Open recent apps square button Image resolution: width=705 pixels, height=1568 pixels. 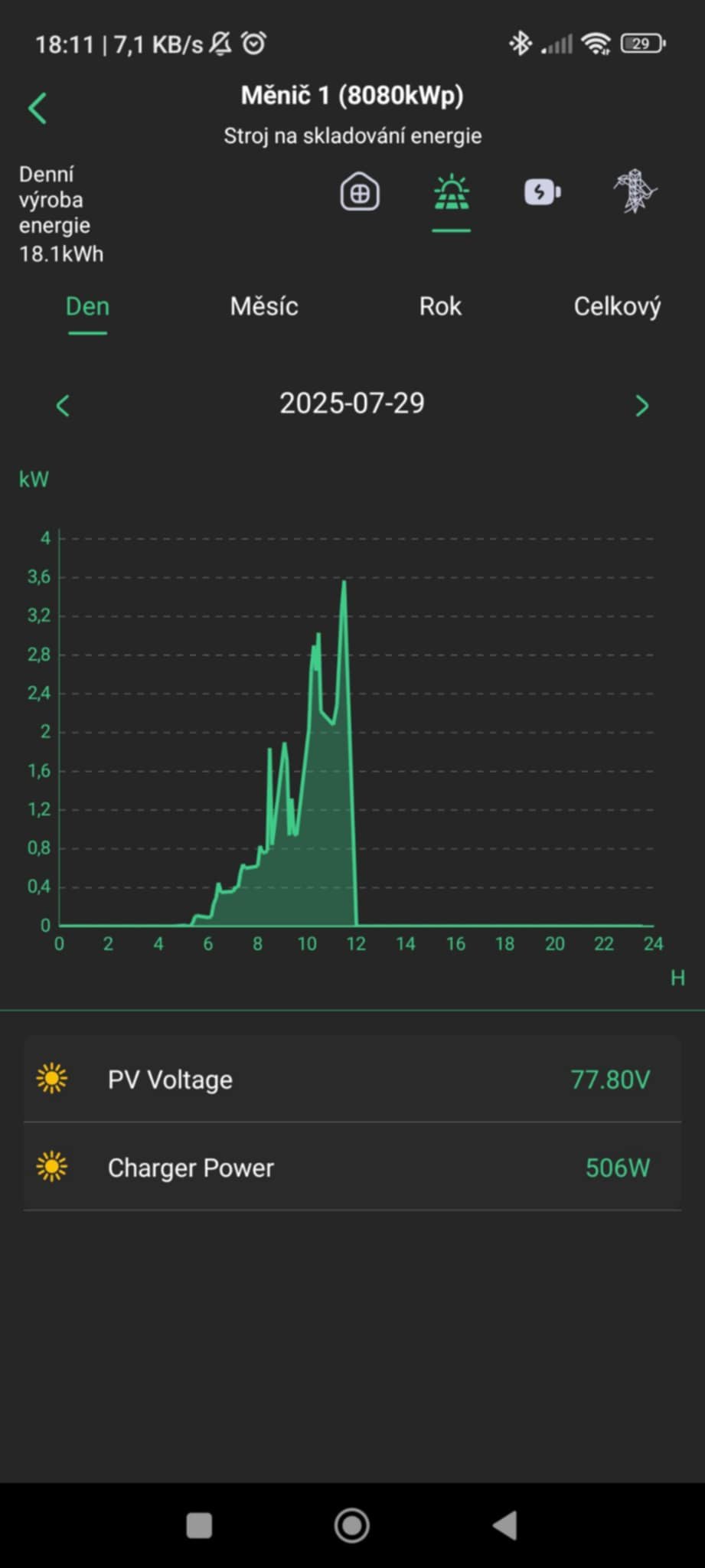pyautogui.click(x=199, y=1525)
